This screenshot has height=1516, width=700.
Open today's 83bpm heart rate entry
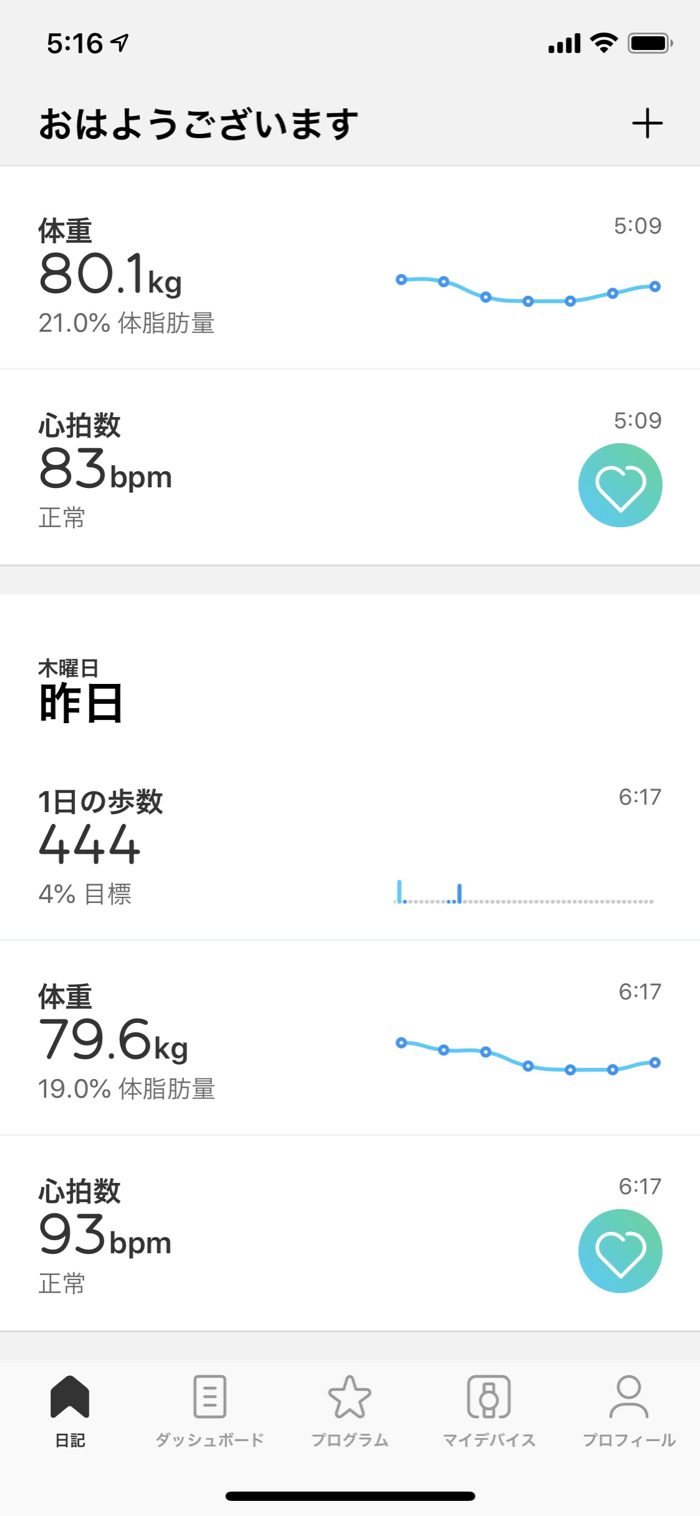pos(349,467)
